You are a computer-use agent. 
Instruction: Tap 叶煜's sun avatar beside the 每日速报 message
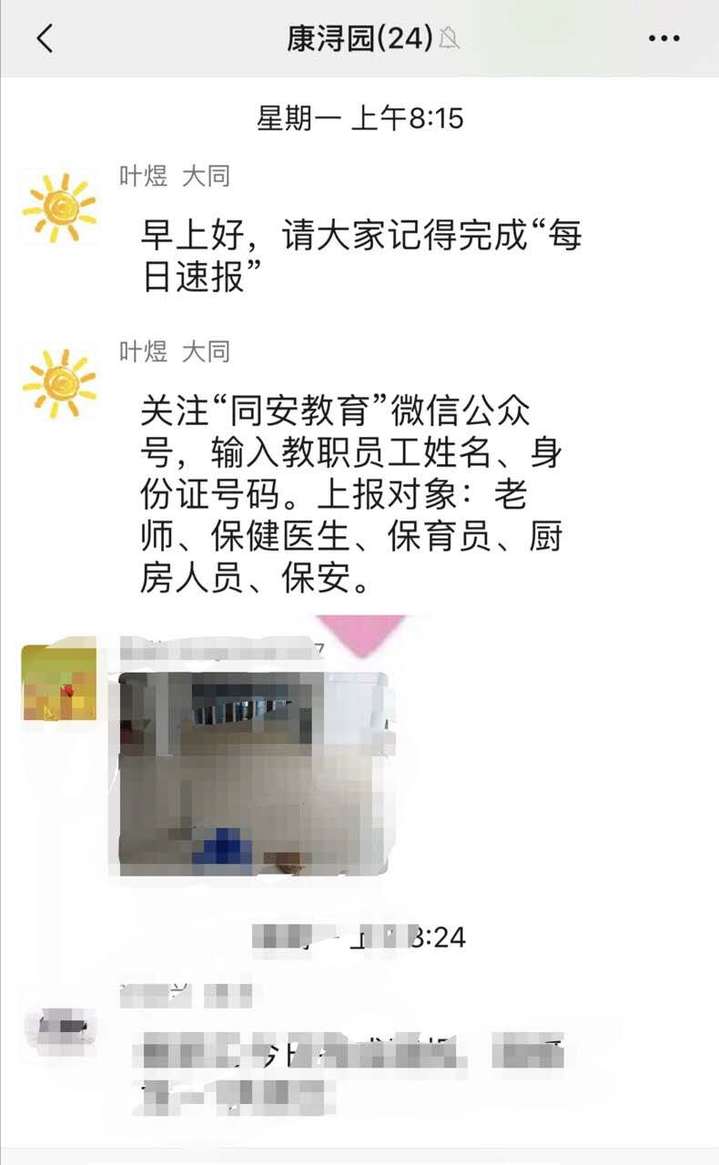[60, 208]
